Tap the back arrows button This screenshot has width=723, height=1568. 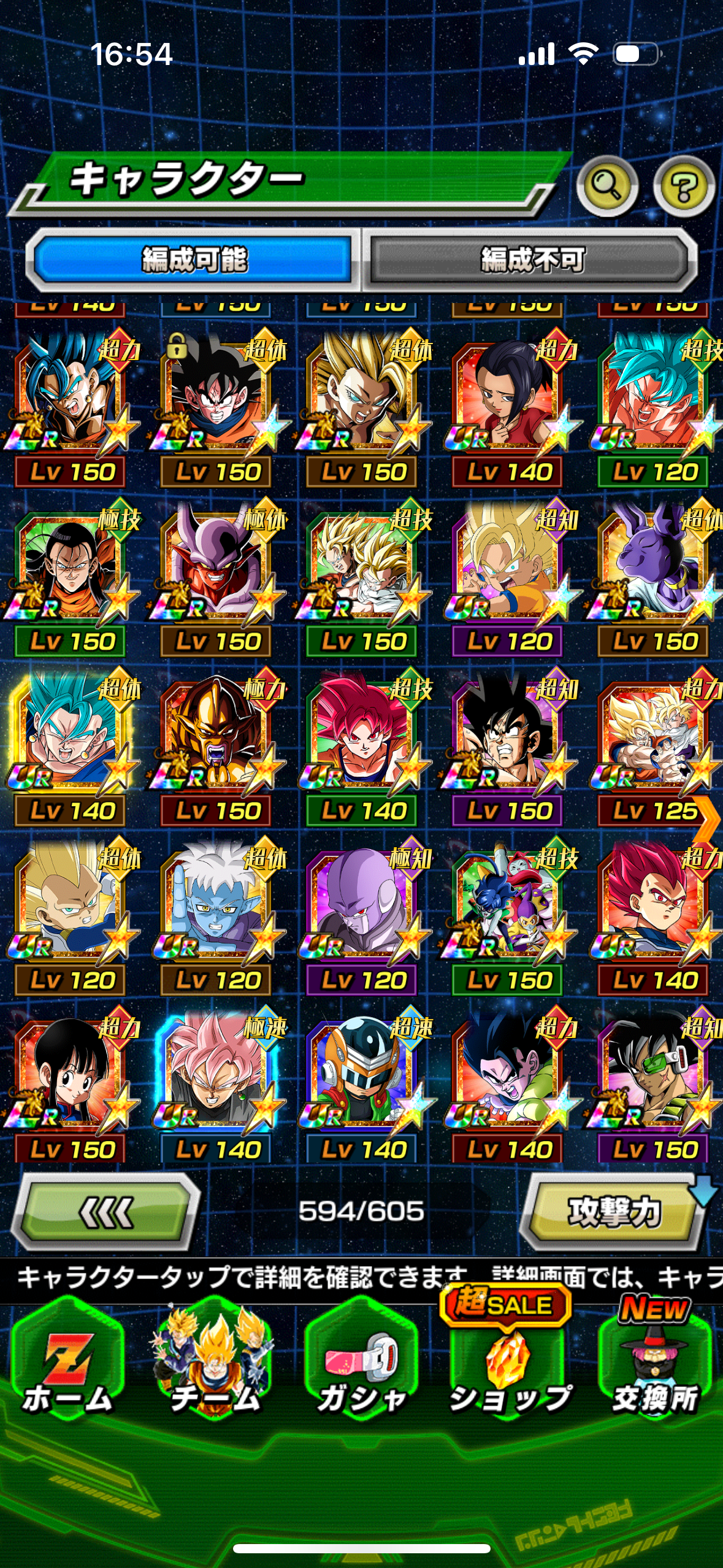pyautogui.click(x=106, y=1212)
